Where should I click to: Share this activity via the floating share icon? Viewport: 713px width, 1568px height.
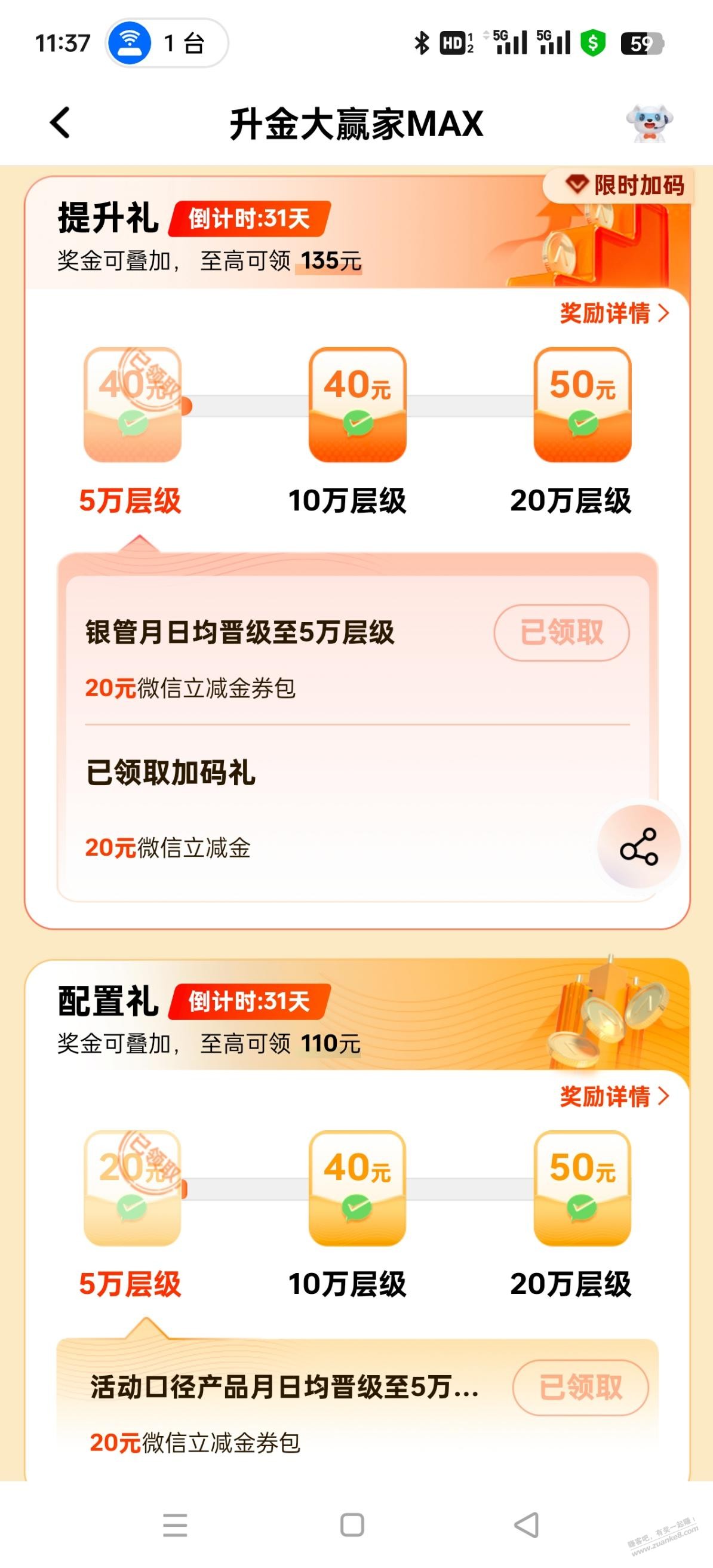(x=639, y=847)
